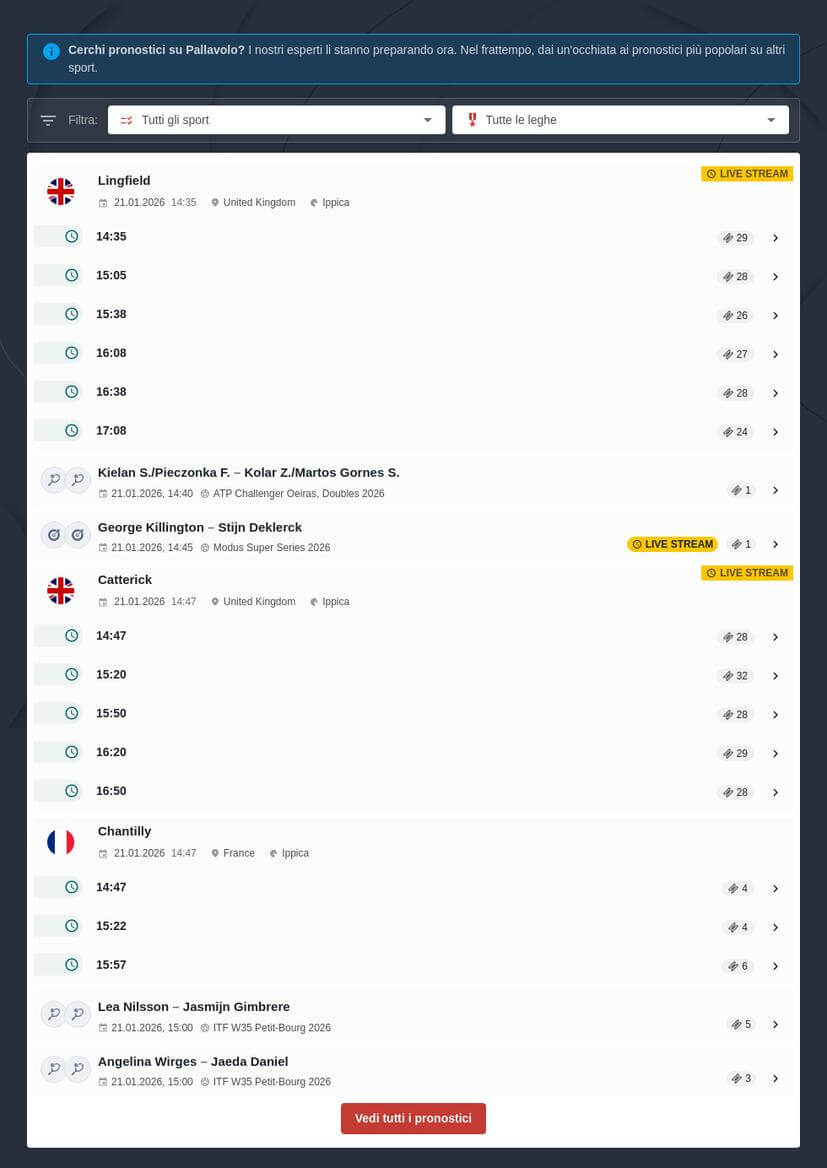Click the Ippica horse icon on the Lingfield row
This screenshot has height=1168, width=827.
tap(314, 202)
